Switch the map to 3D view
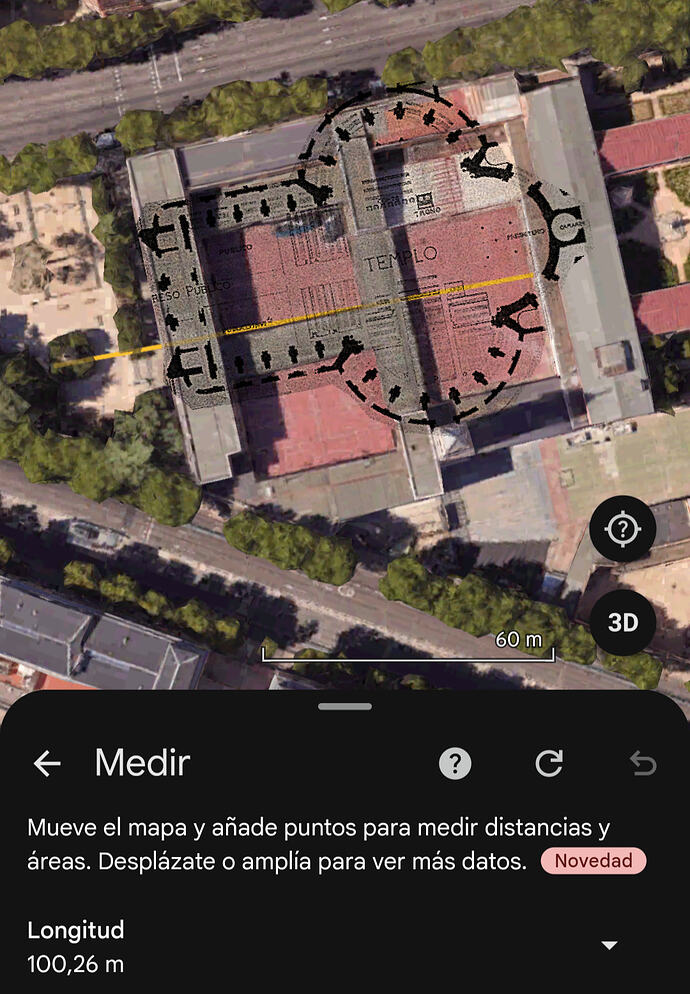 pos(622,623)
